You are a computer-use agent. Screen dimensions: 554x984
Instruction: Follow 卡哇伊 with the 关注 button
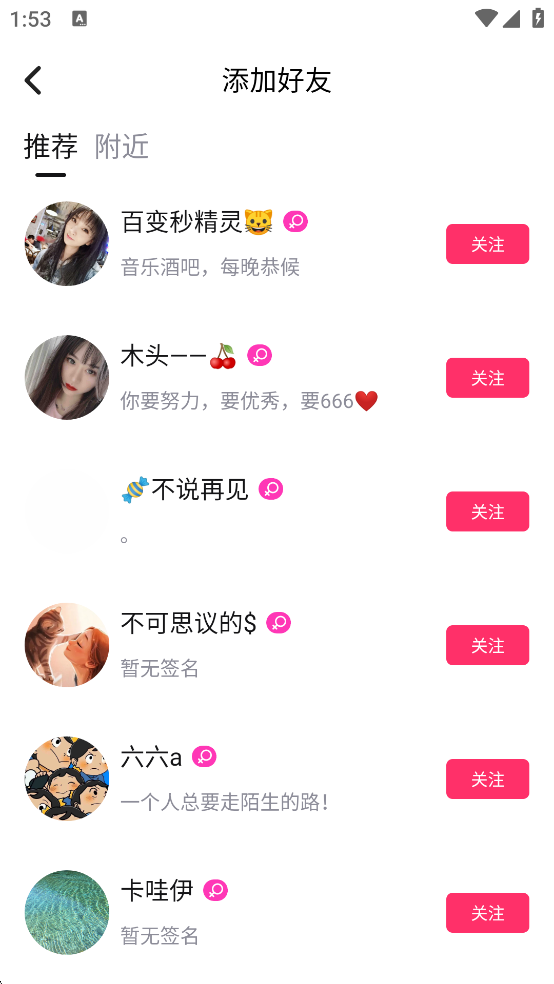coord(487,913)
